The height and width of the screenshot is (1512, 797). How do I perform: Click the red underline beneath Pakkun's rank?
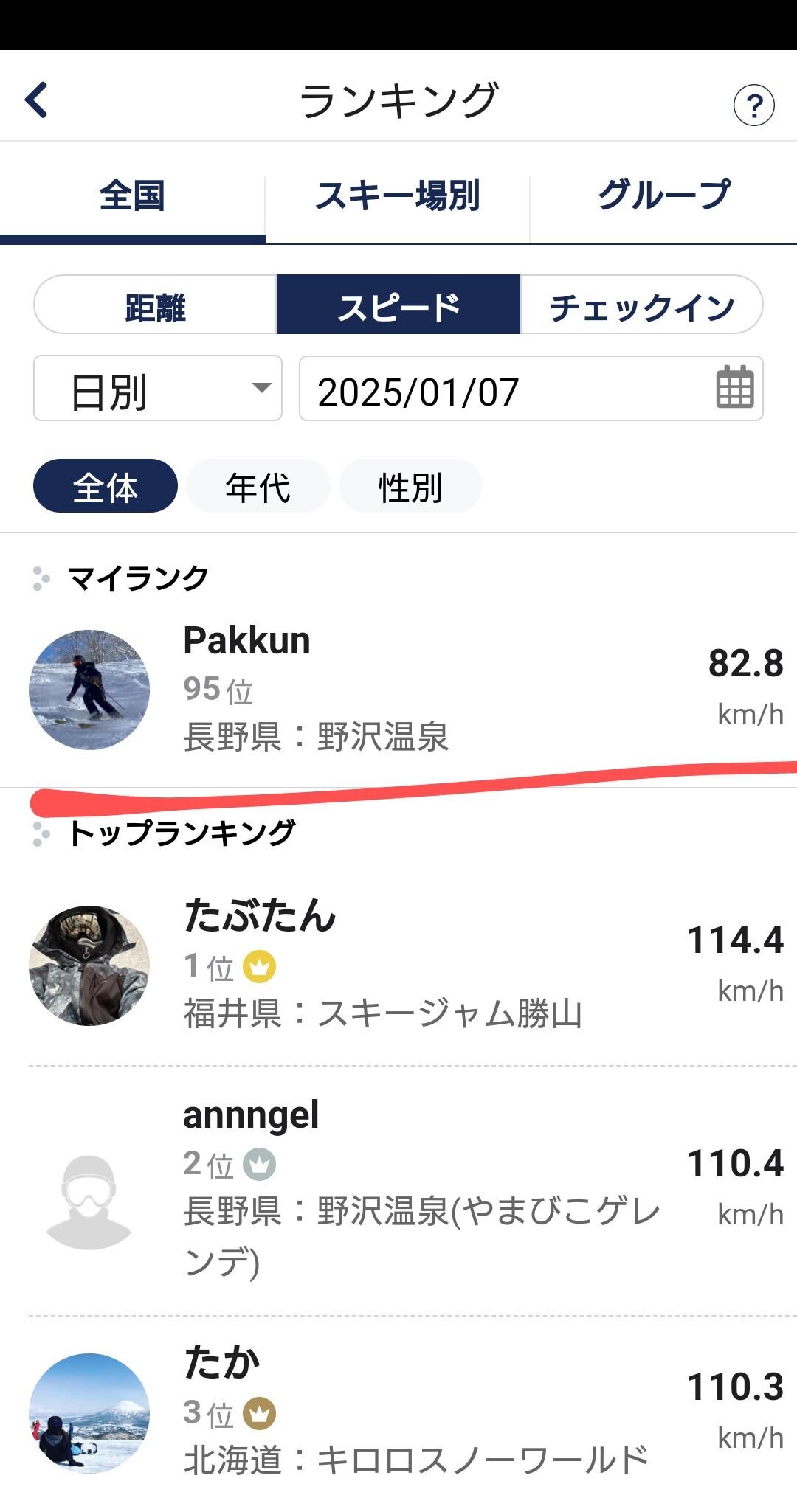(x=398, y=782)
